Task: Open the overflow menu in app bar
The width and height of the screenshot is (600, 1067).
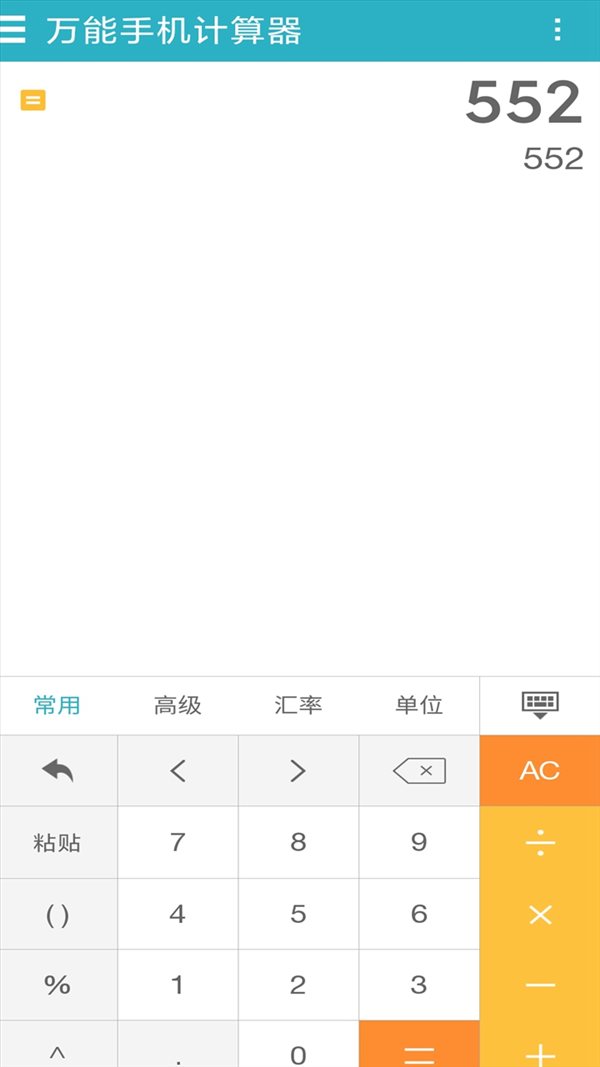Action: (557, 30)
